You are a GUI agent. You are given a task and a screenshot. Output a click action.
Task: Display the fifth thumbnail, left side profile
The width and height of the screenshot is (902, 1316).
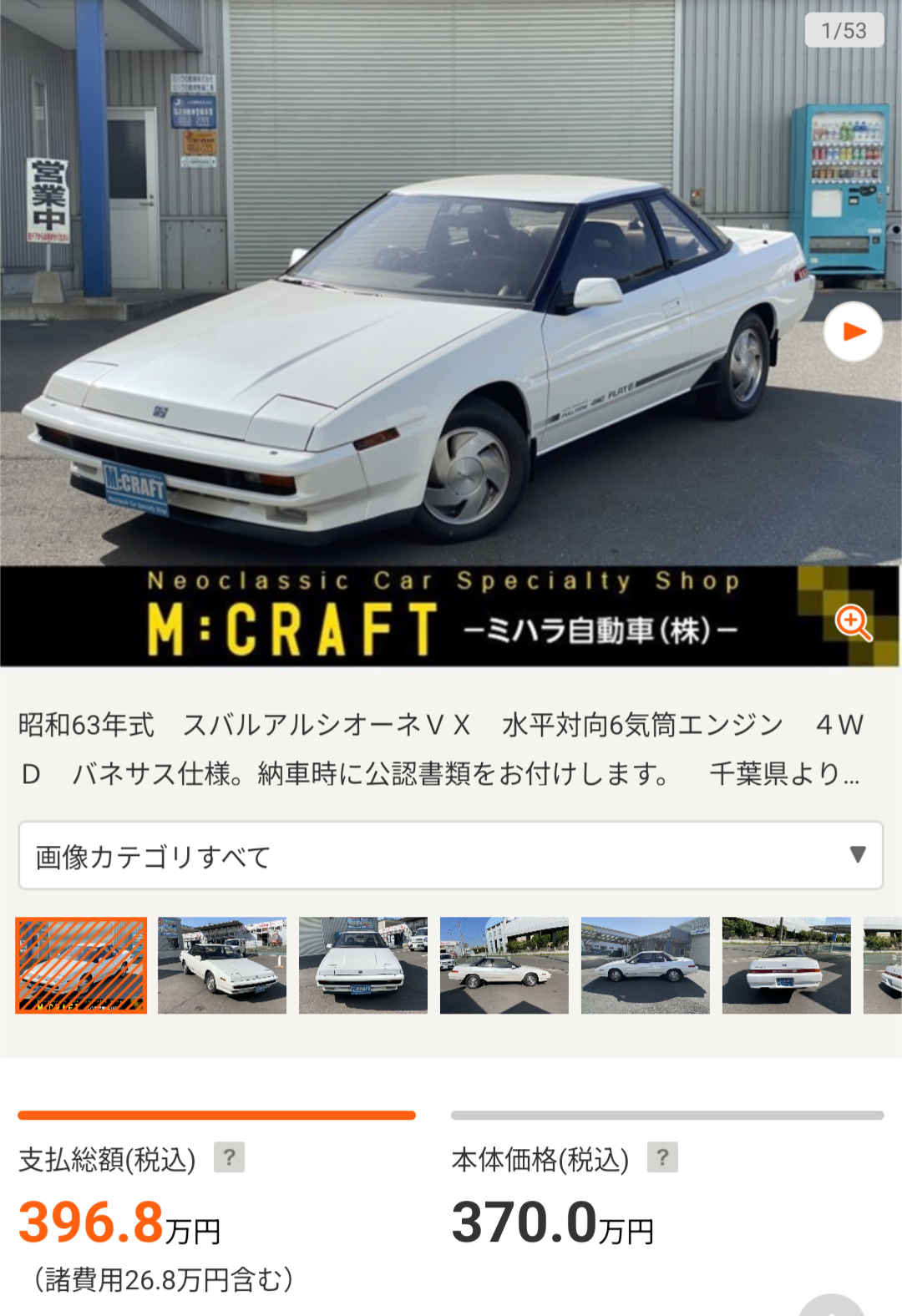coord(646,965)
